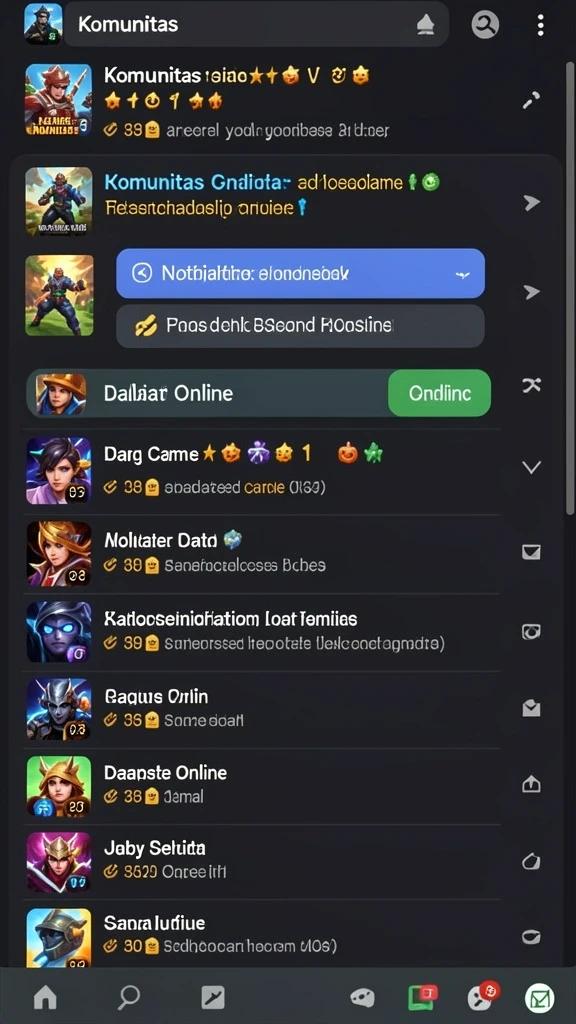This screenshot has height=1024, width=576.
Task: Open the game controller tab
Action: (x=362, y=997)
